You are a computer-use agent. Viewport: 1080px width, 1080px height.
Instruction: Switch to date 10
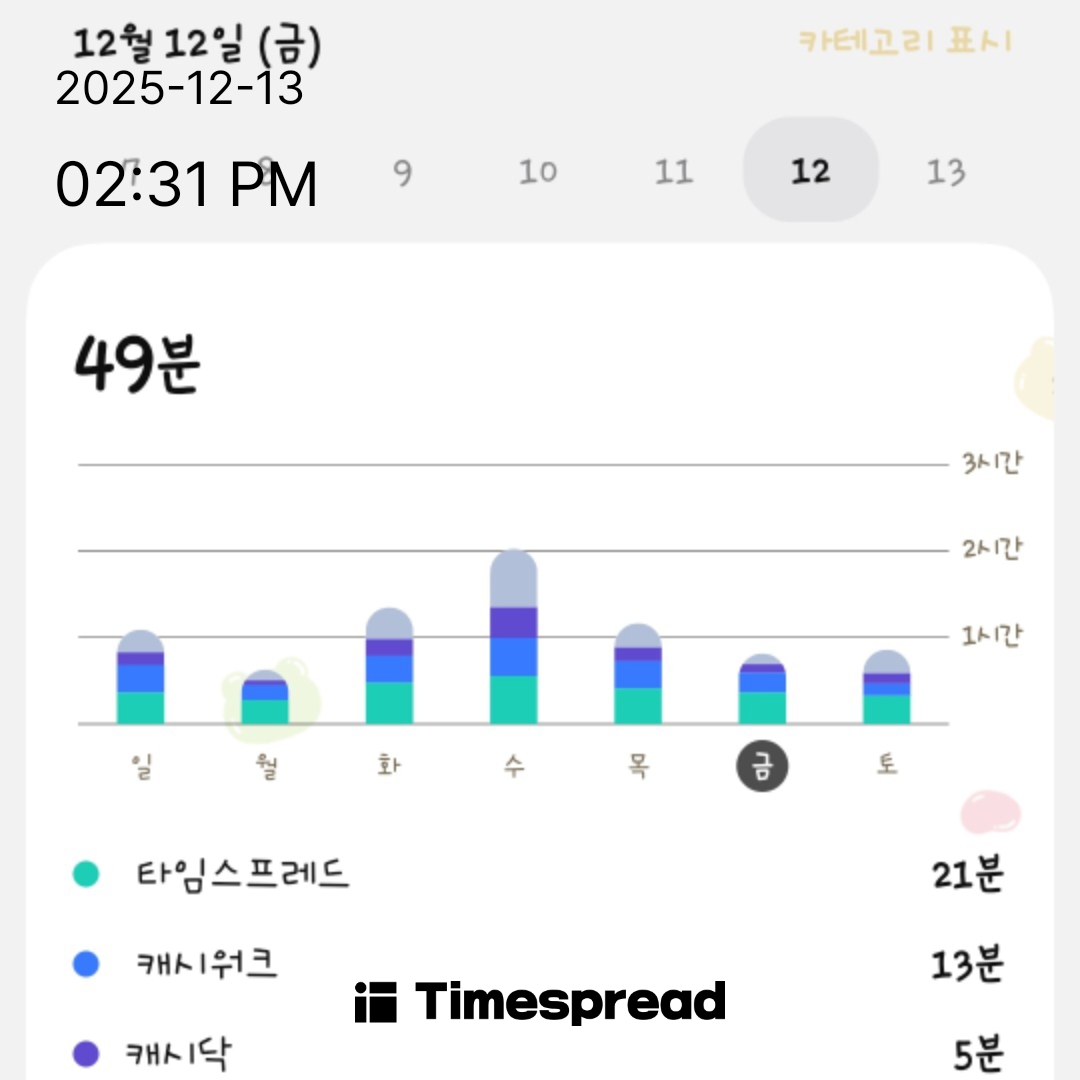coord(538,173)
